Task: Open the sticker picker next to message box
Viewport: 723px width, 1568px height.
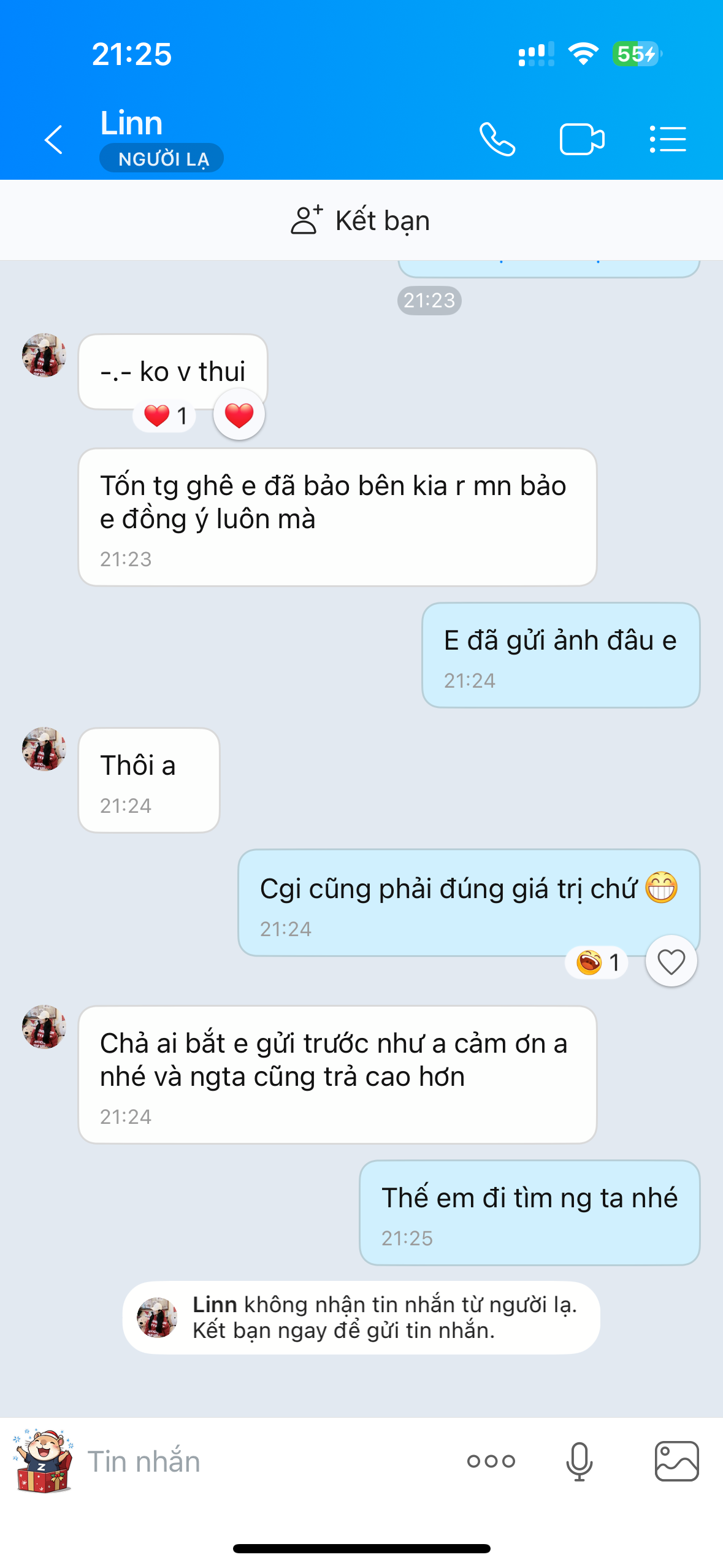Action: [x=43, y=1461]
